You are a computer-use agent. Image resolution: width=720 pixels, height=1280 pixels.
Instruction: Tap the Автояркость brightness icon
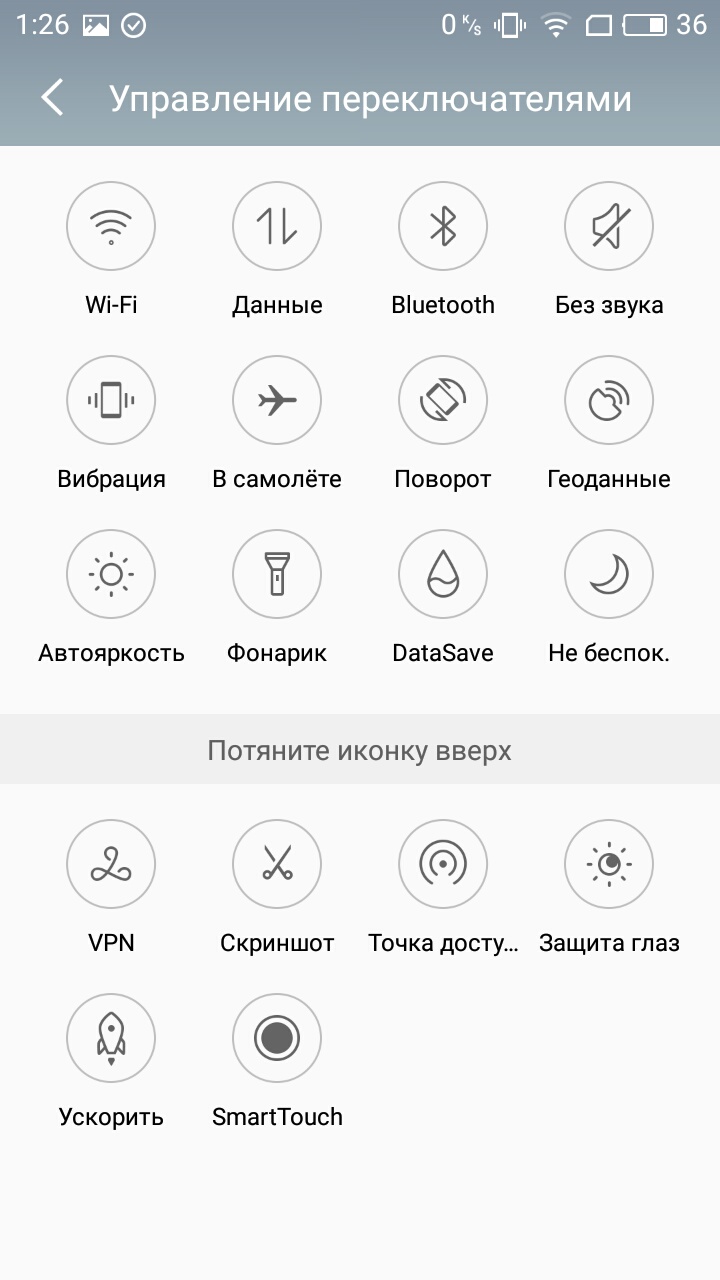point(111,574)
